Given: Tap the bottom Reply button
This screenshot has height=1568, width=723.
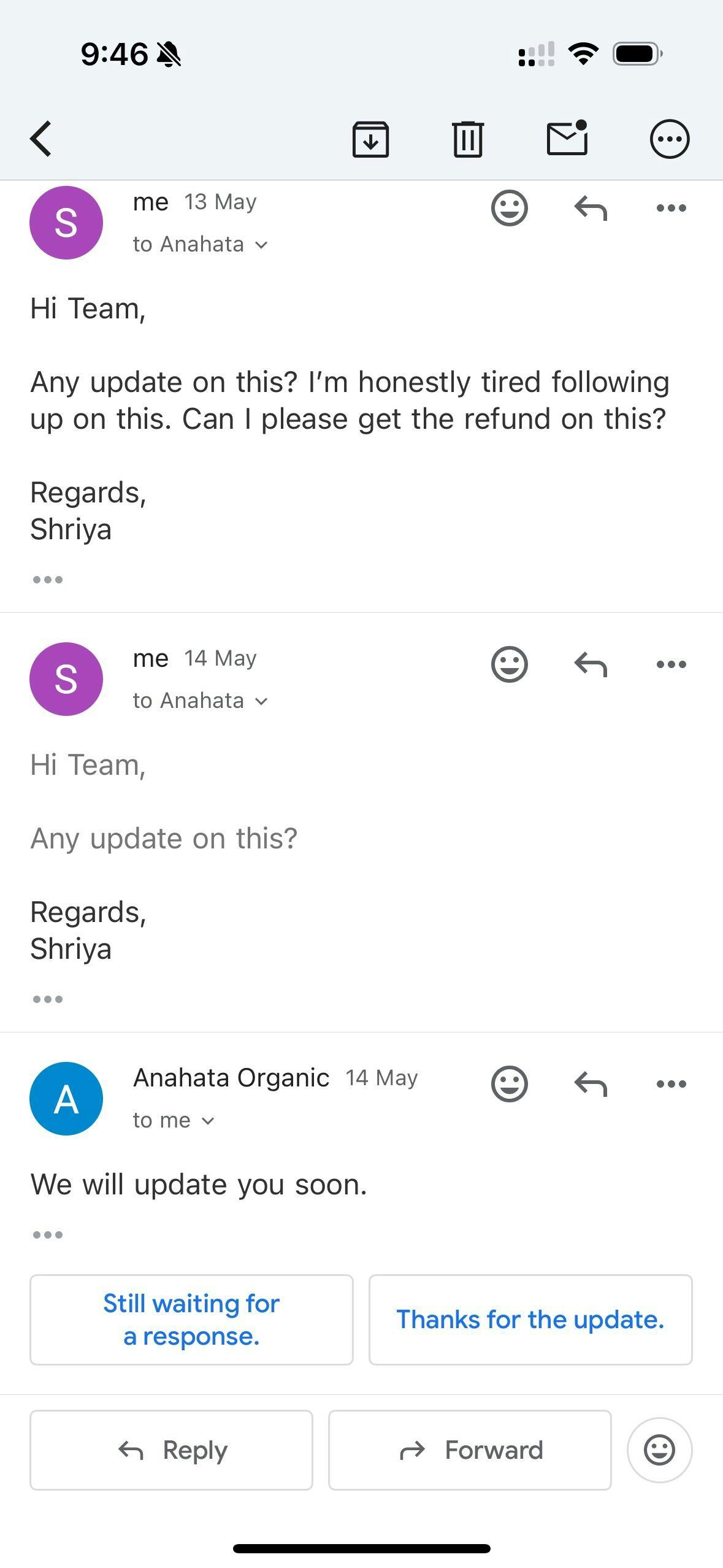Looking at the screenshot, I should coord(171,1450).
